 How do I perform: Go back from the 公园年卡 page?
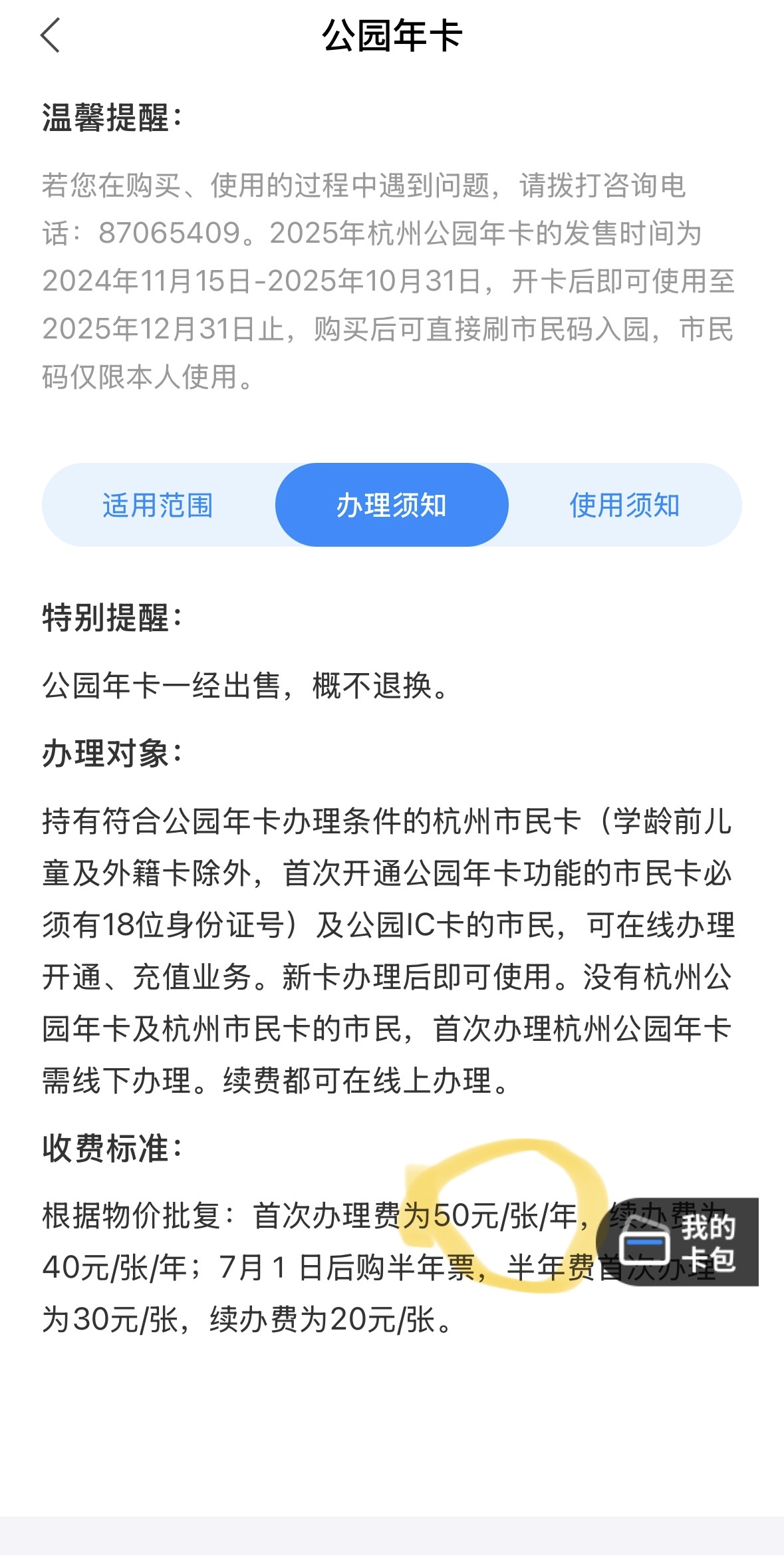pos(51,36)
